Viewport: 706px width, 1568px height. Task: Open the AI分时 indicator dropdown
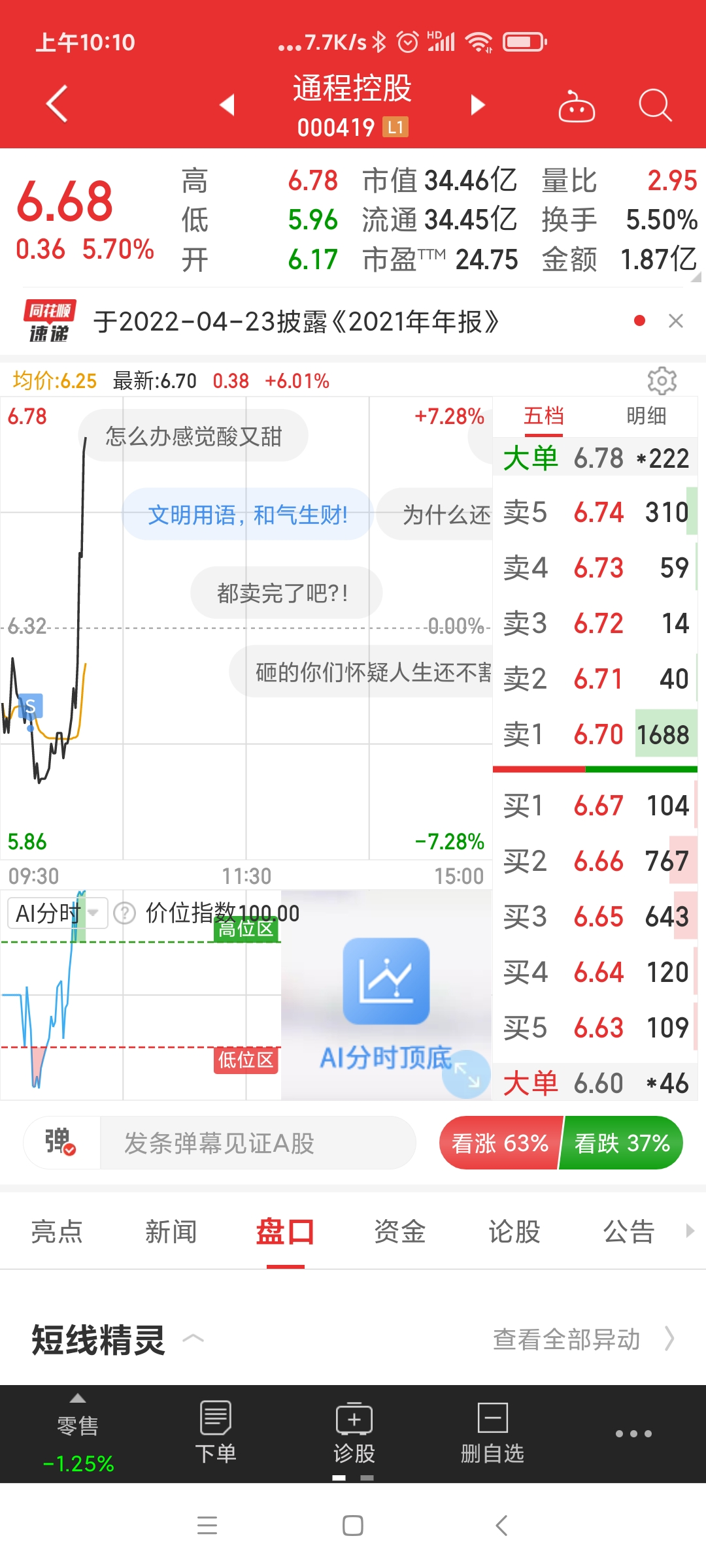click(58, 913)
